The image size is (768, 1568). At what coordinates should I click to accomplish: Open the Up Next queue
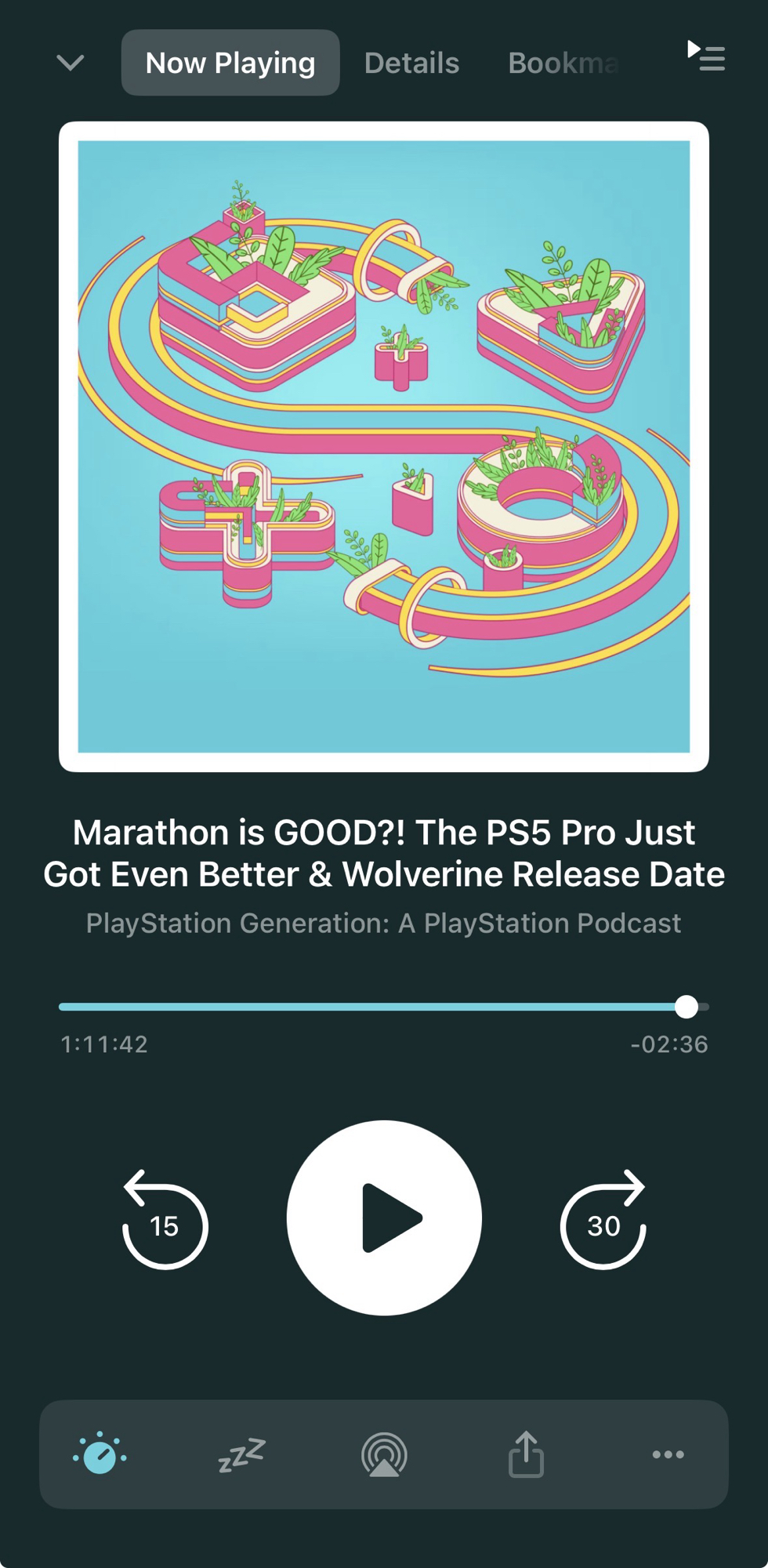click(706, 57)
